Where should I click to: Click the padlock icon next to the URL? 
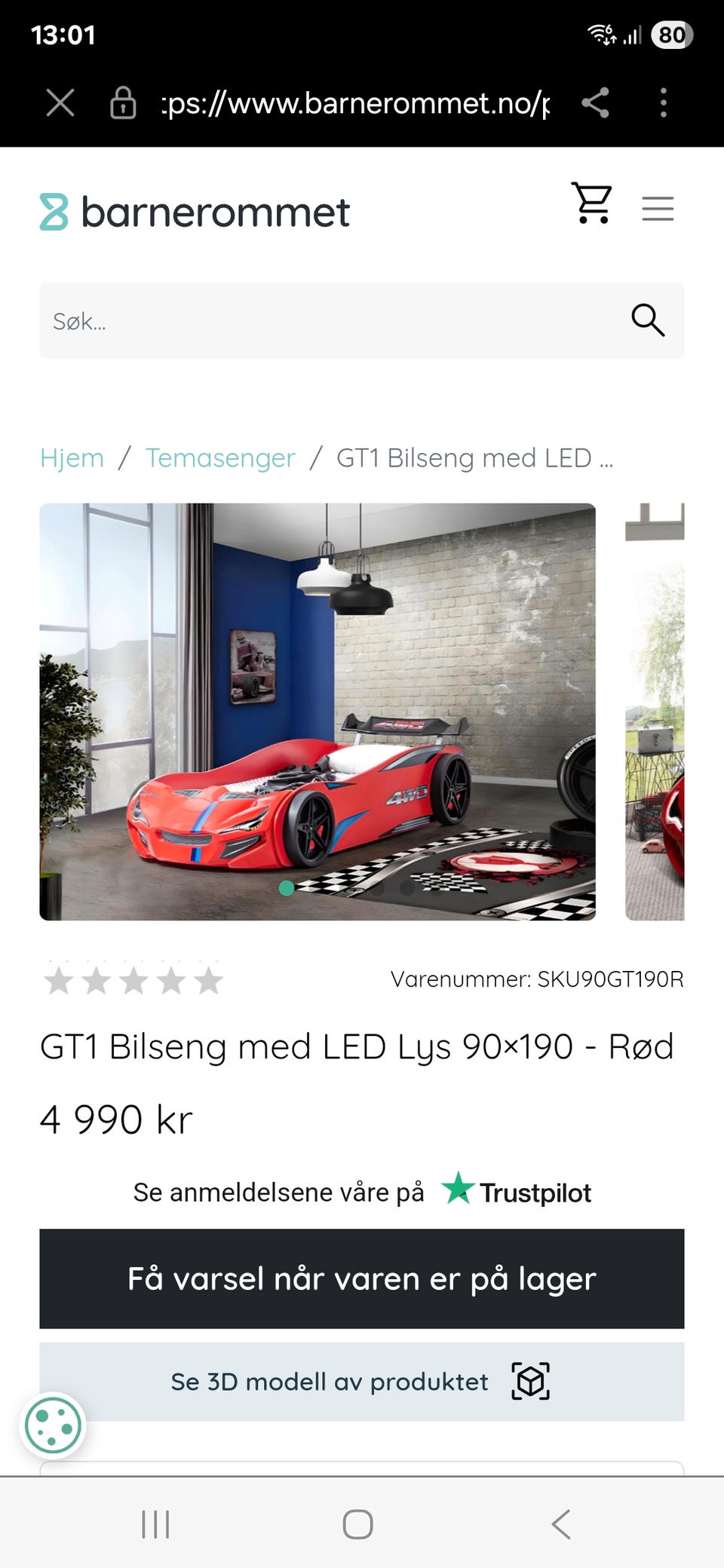coord(123,103)
